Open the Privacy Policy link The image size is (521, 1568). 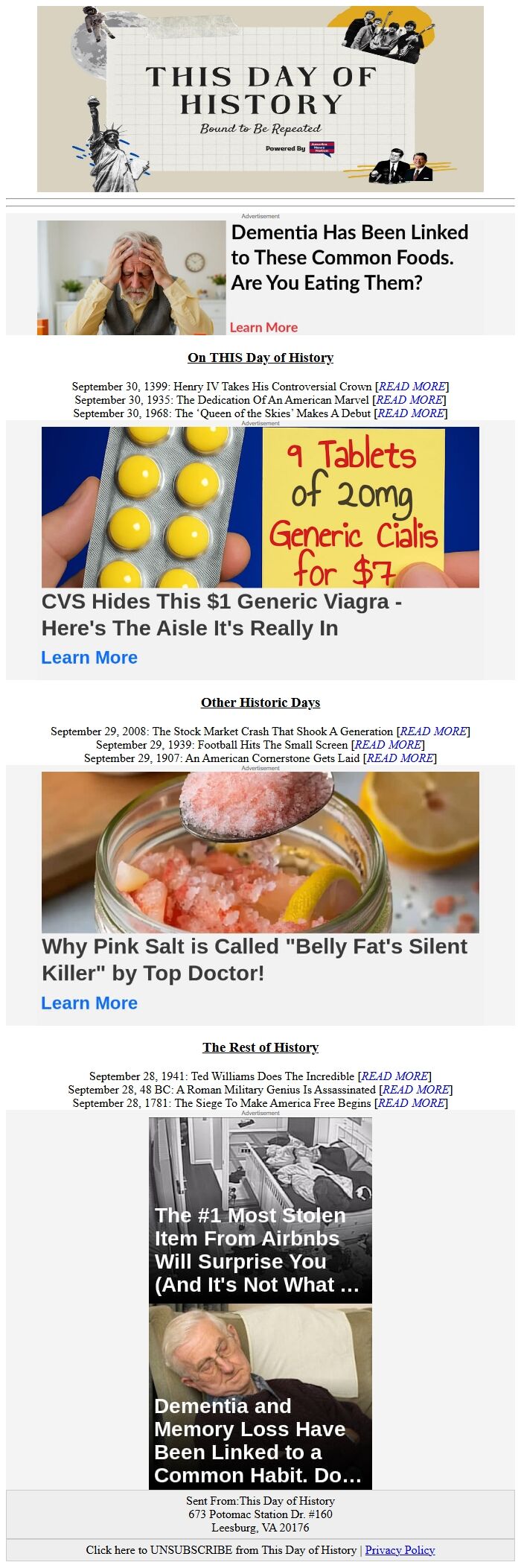pyautogui.click(x=400, y=1550)
